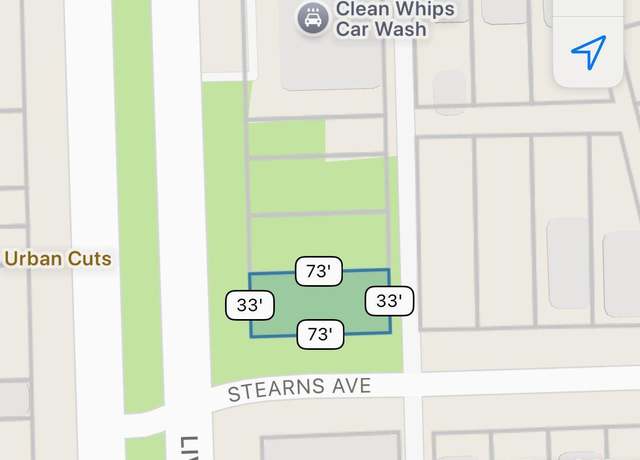The width and height of the screenshot is (640, 460).
Task: Tap the location arrow to recenter the map
Action: tap(589, 52)
